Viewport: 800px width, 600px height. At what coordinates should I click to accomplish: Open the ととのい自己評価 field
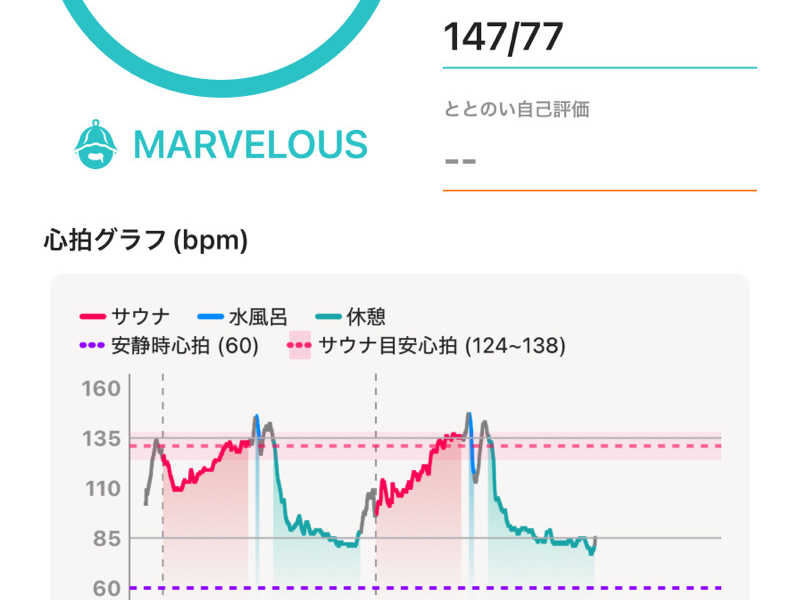[598, 160]
